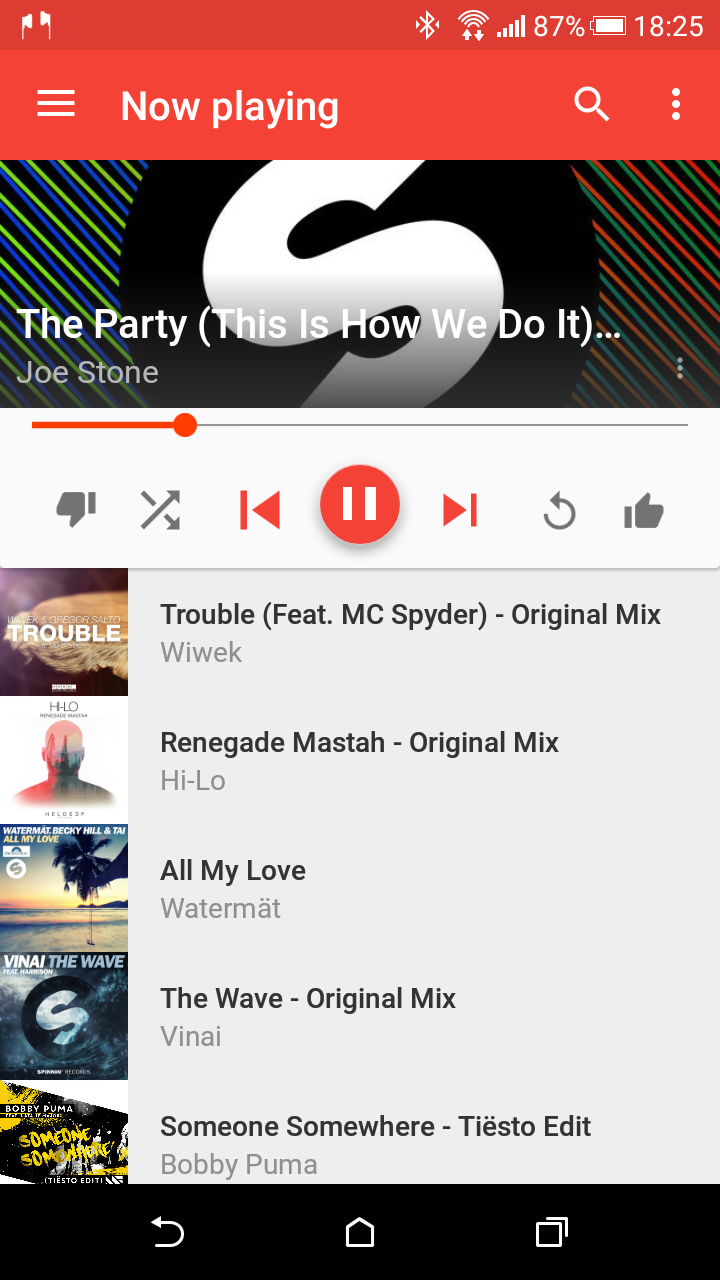
Task: Open options for the Joe Stone track
Action: pyautogui.click(x=680, y=369)
